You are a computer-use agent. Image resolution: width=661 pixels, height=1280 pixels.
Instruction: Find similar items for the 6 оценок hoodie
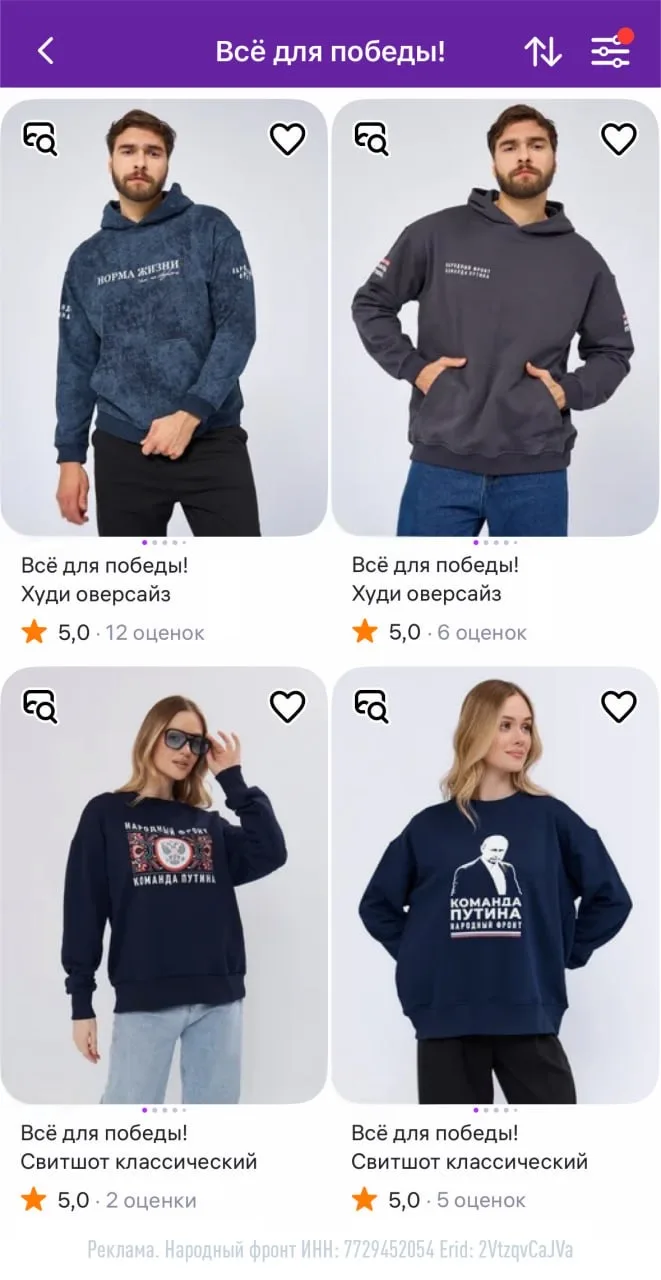(x=372, y=140)
